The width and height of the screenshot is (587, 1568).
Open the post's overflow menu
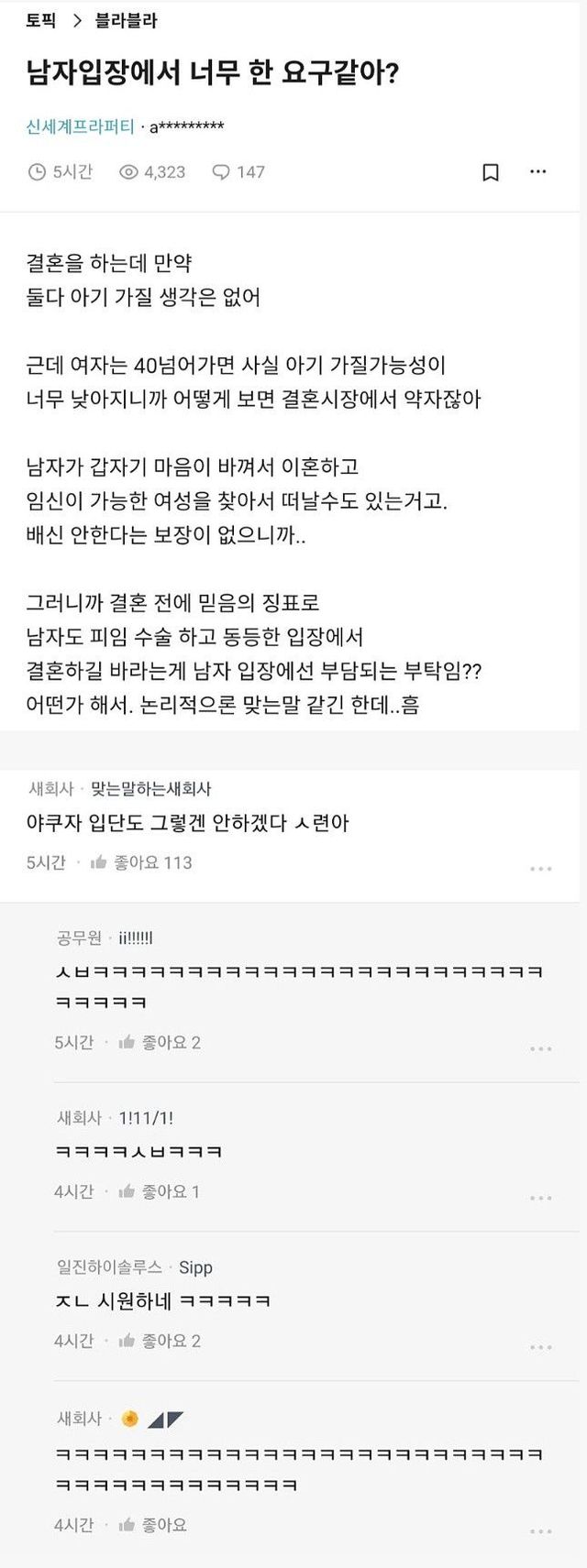[538, 172]
